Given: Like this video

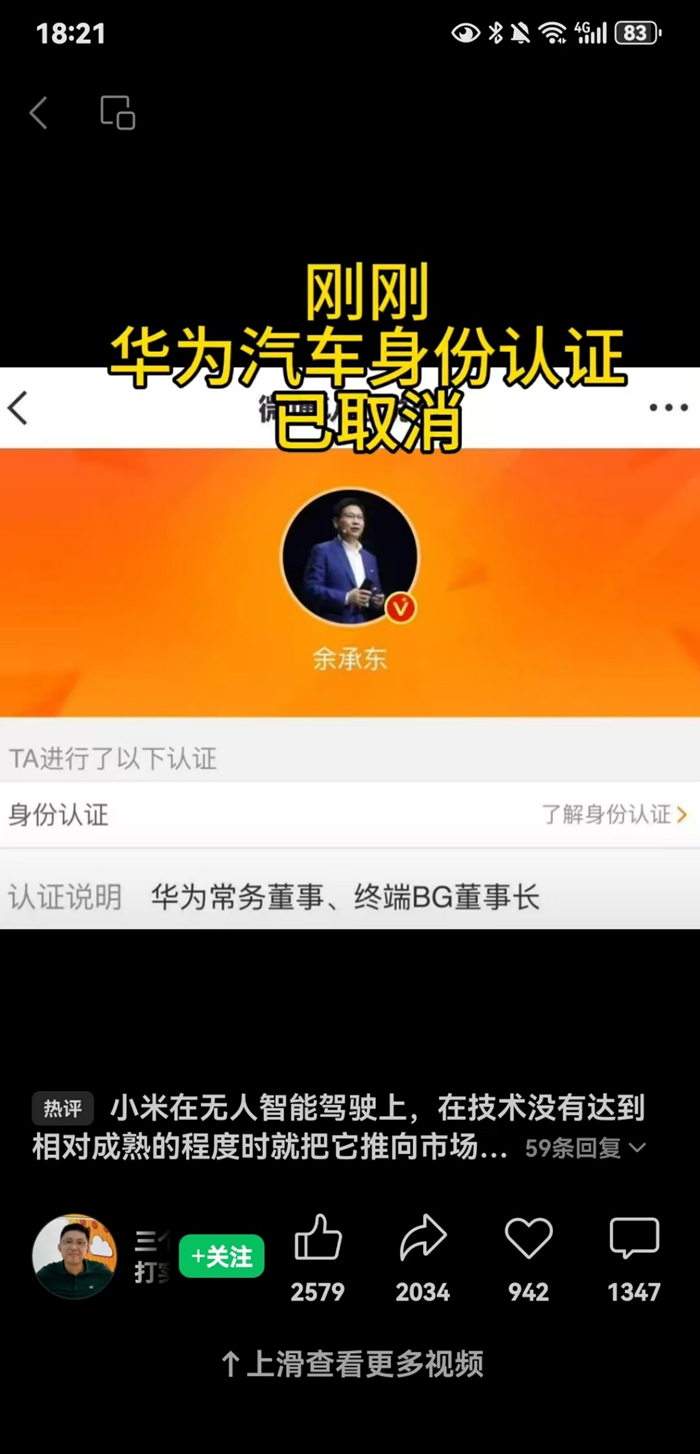Looking at the screenshot, I should click(318, 1240).
